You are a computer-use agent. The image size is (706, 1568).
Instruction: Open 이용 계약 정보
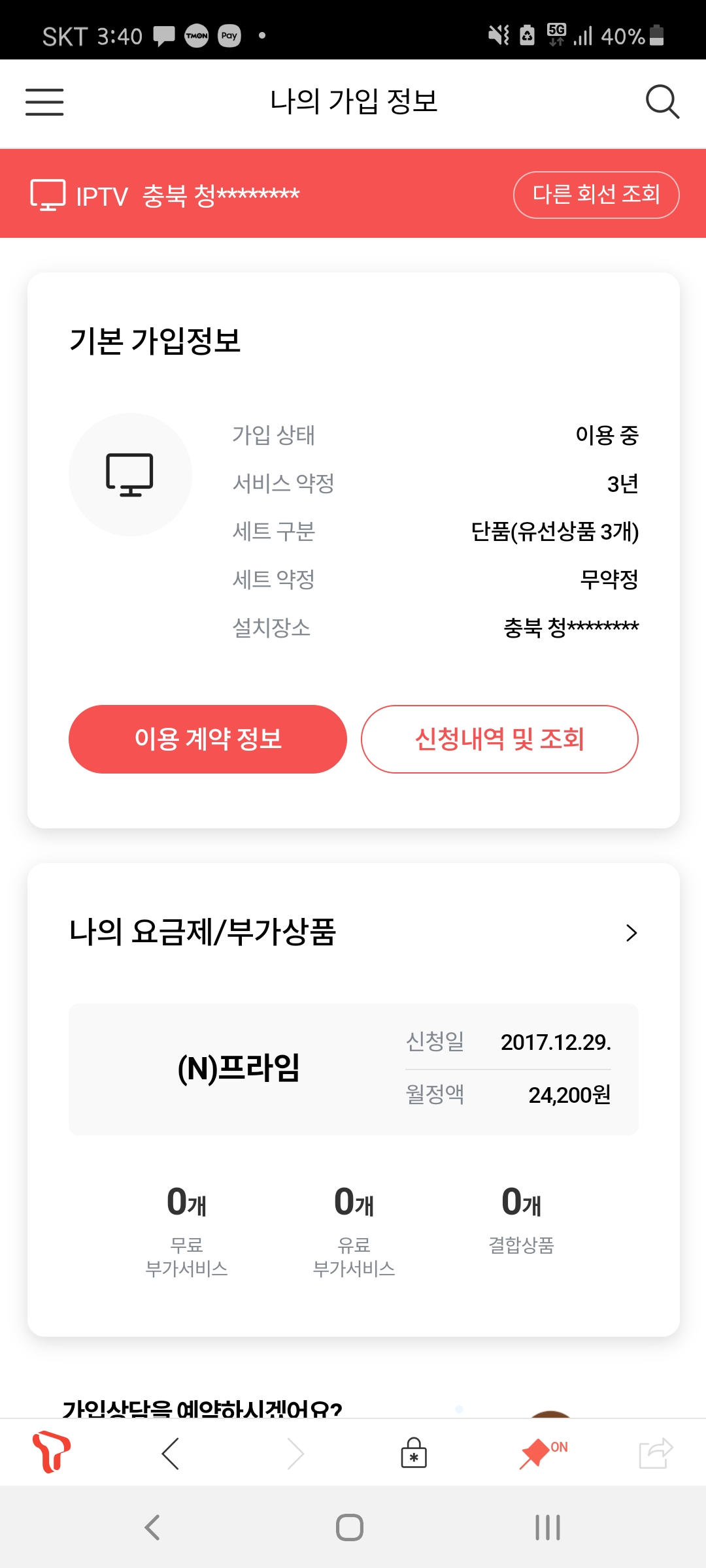[207, 739]
